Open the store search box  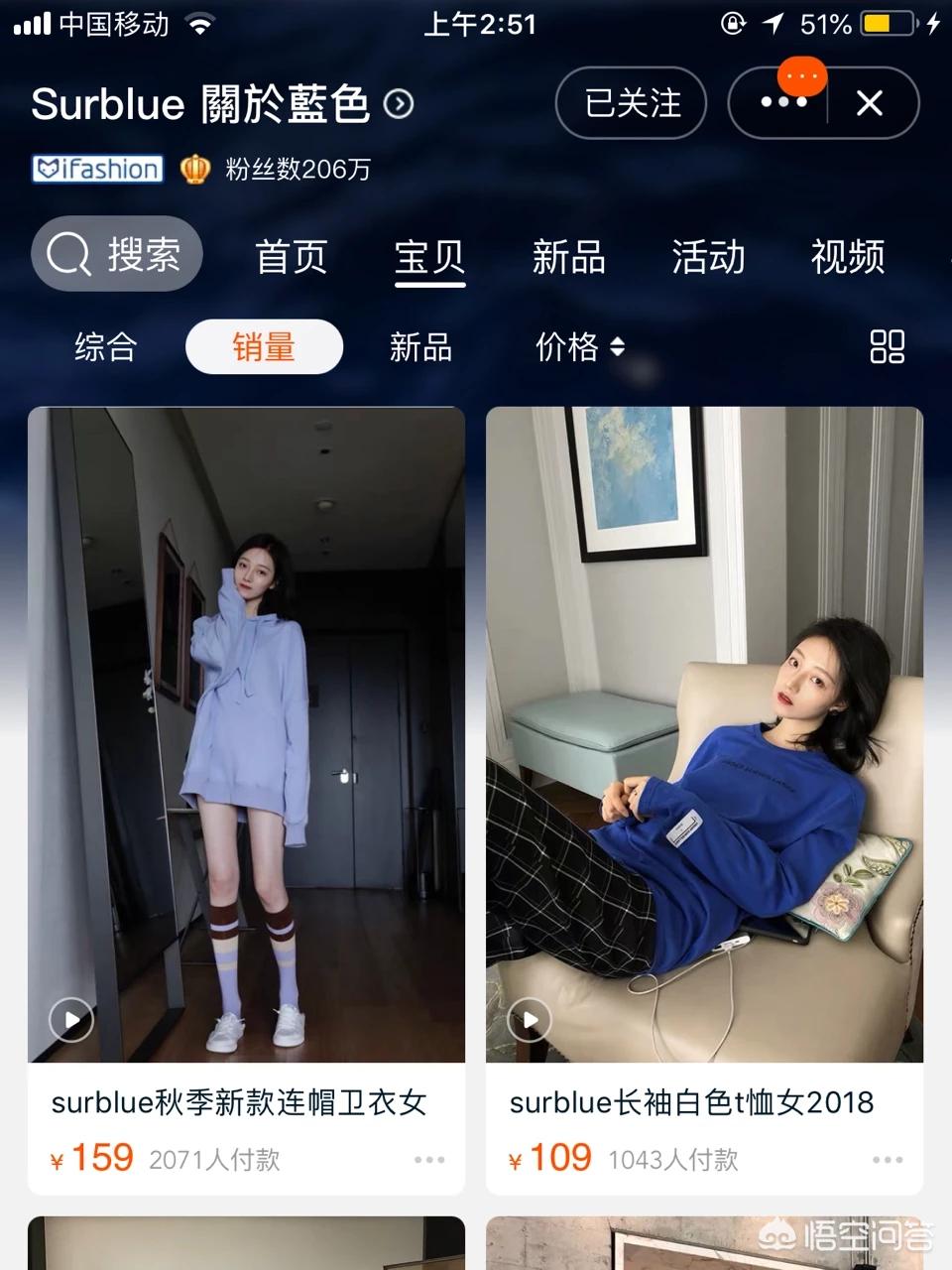click(x=117, y=255)
